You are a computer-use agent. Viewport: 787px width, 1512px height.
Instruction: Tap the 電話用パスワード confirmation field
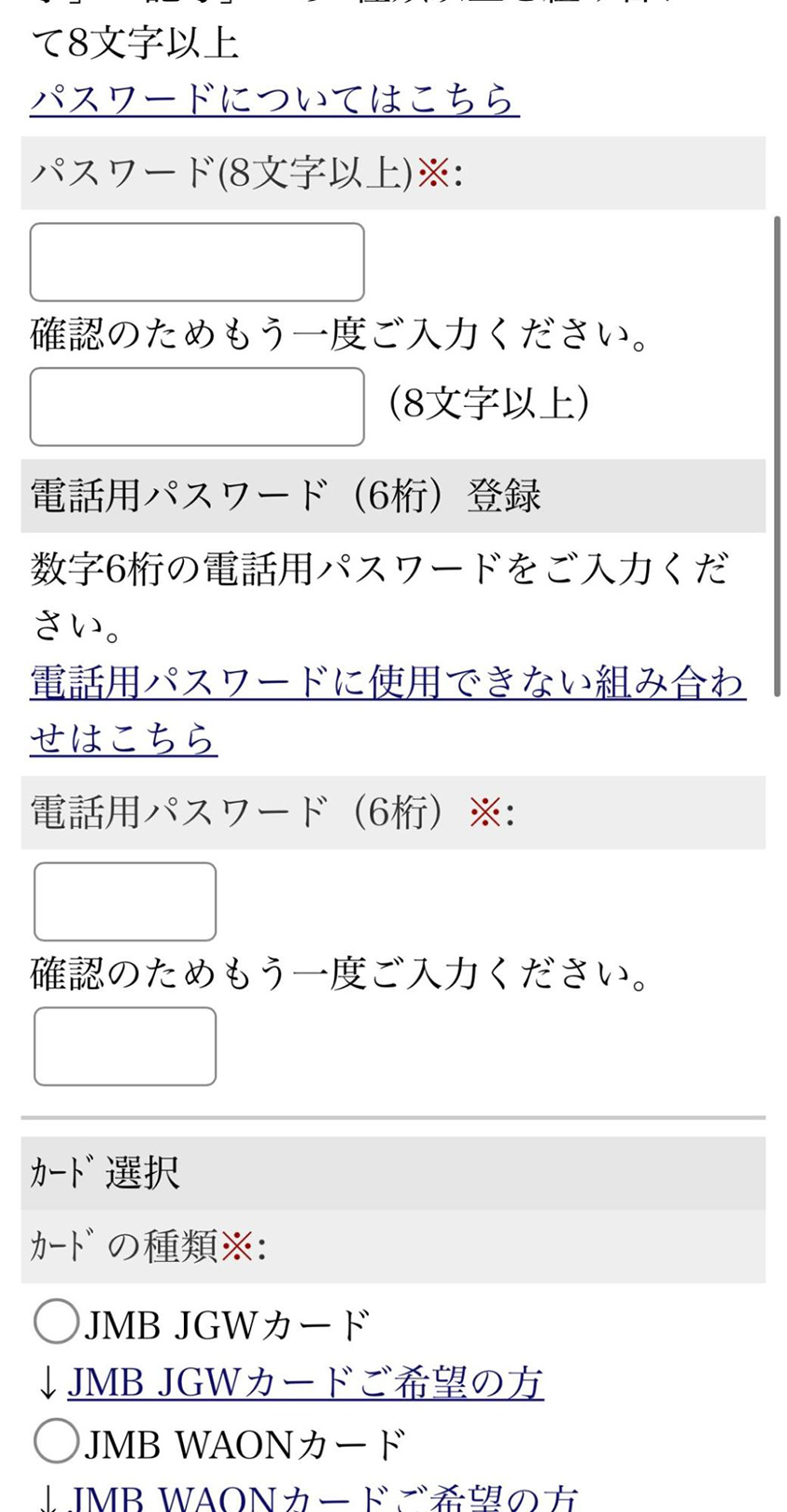tap(125, 1046)
